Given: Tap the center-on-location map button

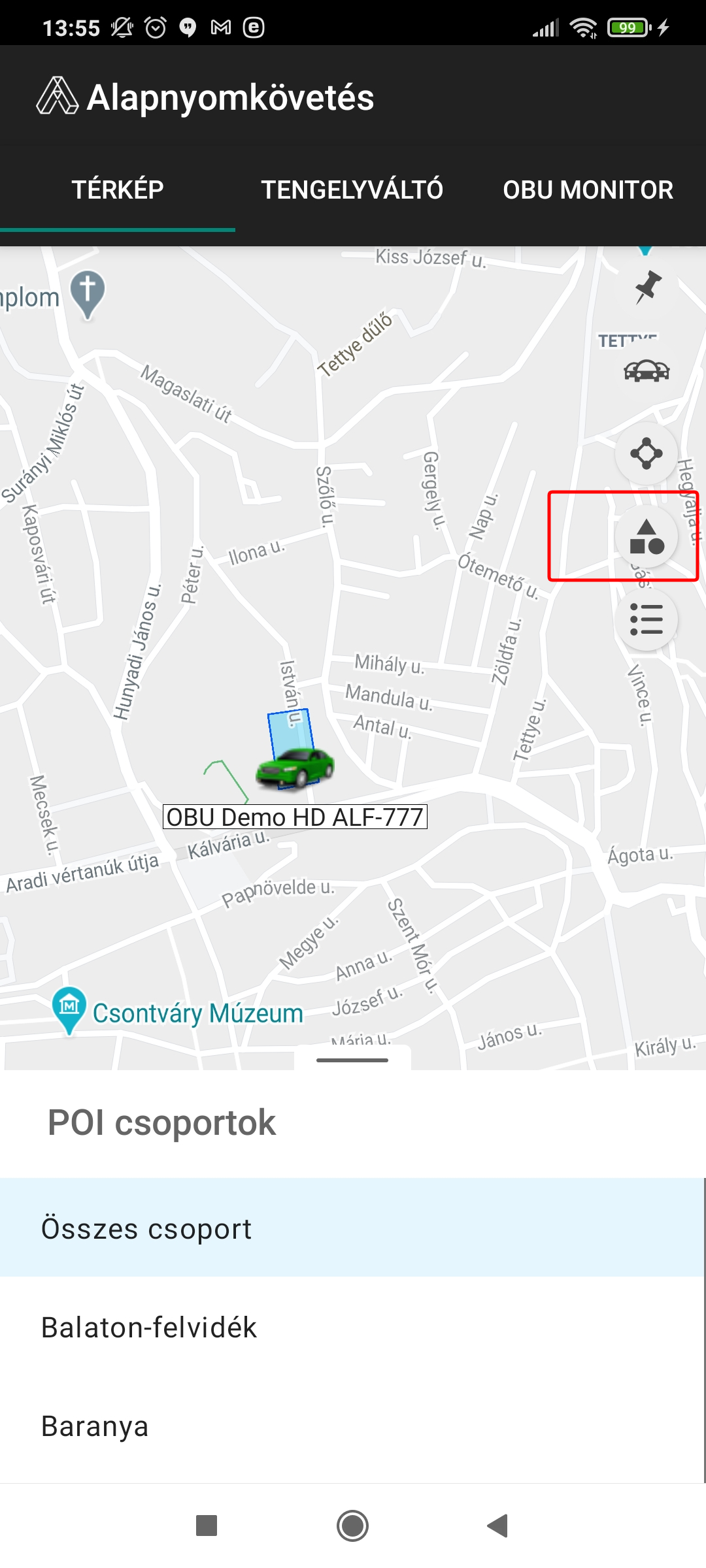Looking at the screenshot, I should pyautogui.click(x=647, y=453).
